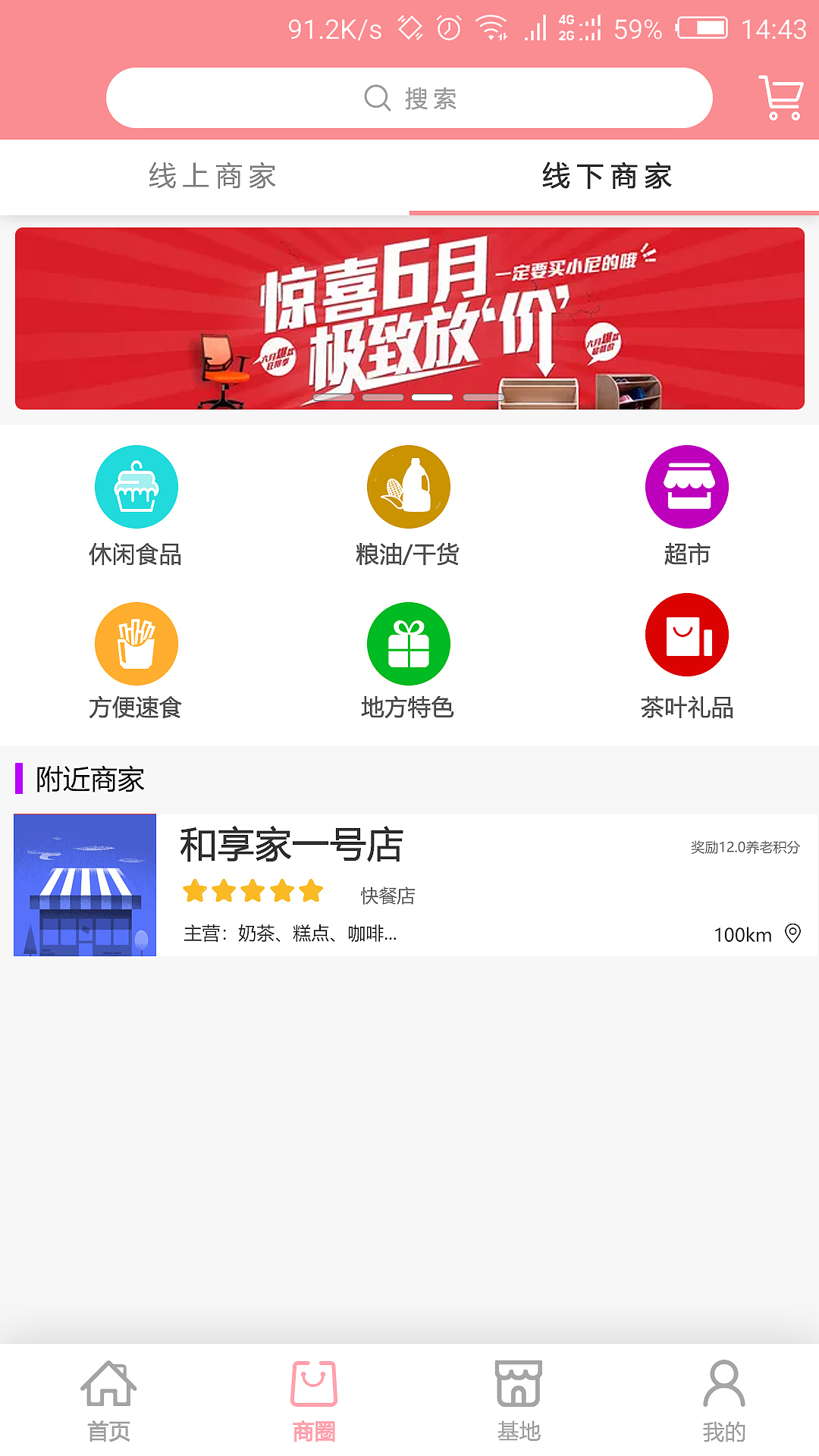The width and height of the screenshot is (819, 1456).
Task: Click the location pin next to 100km
Action: tap(793, 935)
